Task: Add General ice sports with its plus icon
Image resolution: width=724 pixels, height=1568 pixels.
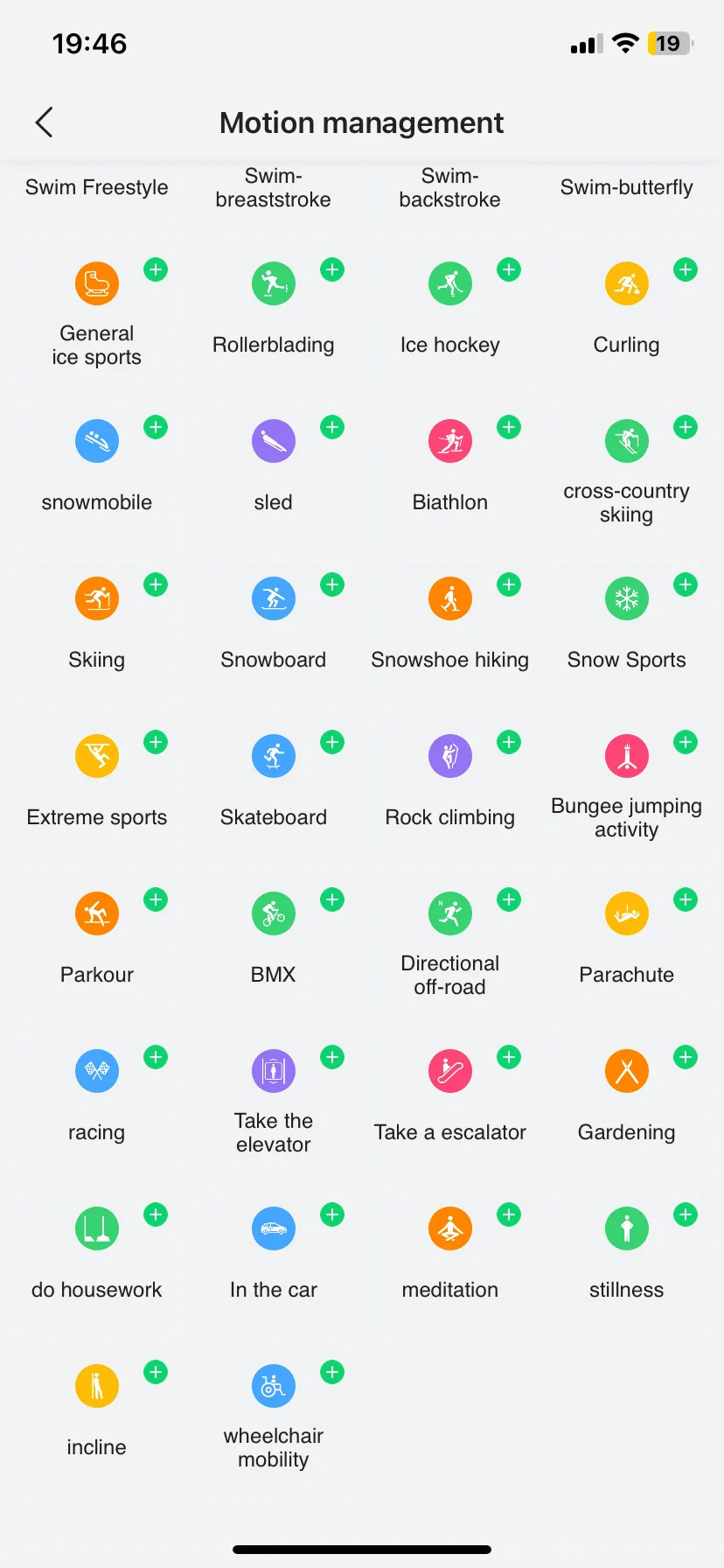Action: click(156, 269)
